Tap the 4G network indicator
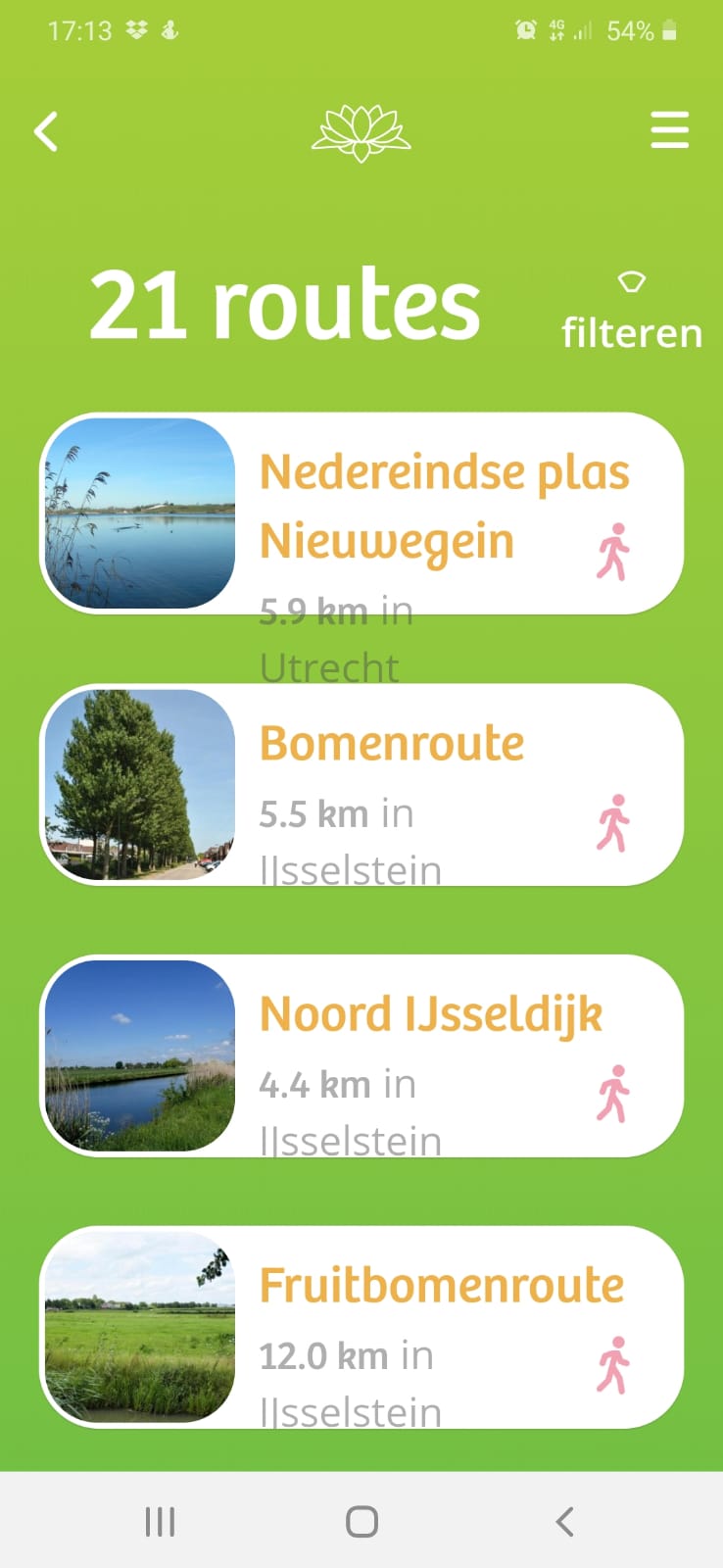 point(557,30)
